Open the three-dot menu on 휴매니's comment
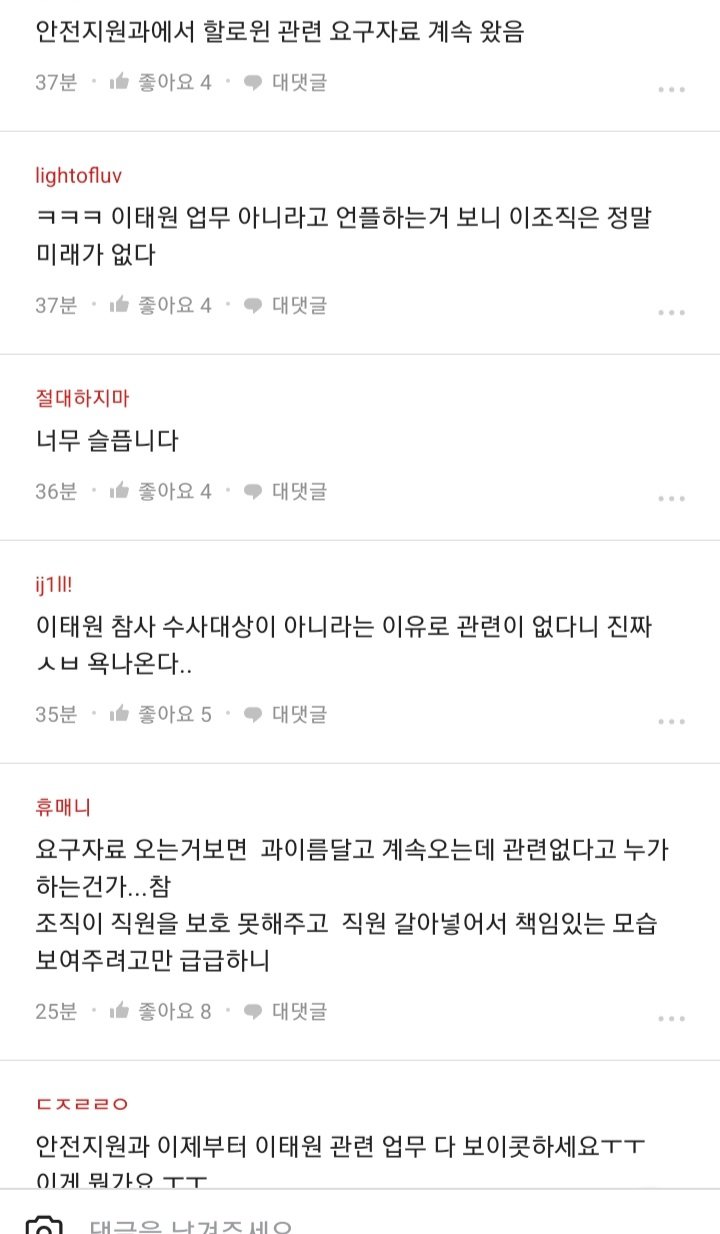The image size is (720, 1234). pos(671,1018)
